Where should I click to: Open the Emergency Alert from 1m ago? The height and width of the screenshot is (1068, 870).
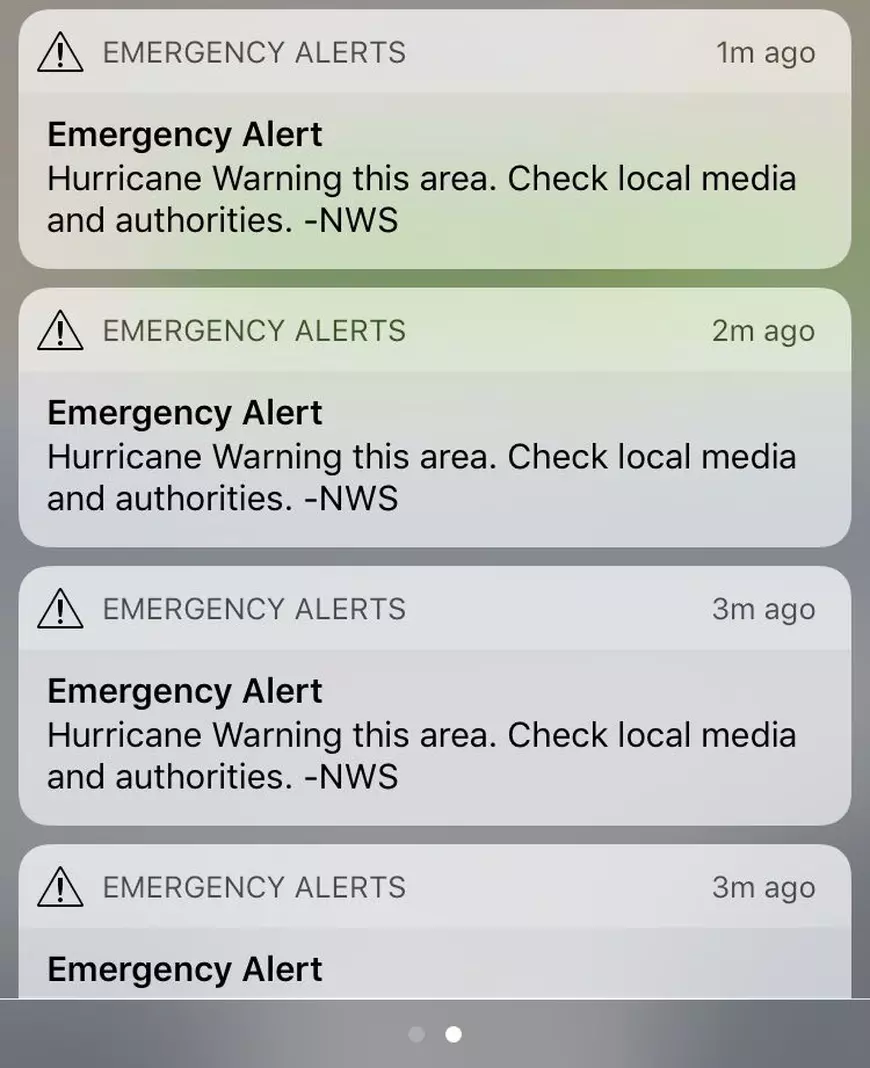[x=434, y=178]
